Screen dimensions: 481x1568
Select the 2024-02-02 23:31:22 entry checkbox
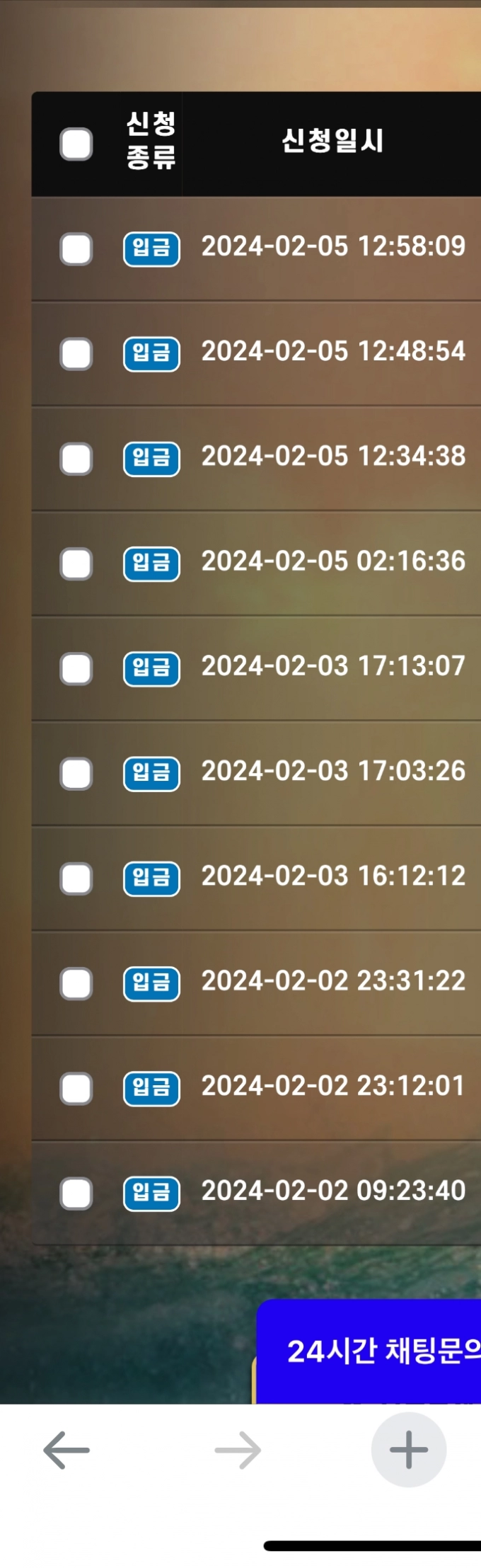click(x=76, y=983)
